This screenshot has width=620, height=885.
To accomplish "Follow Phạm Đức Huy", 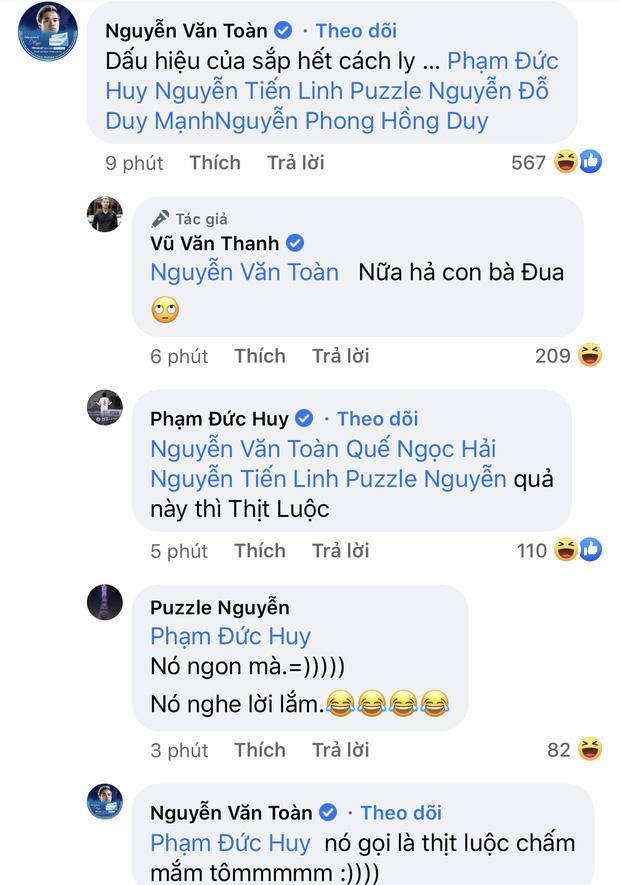I will point(377,418).
